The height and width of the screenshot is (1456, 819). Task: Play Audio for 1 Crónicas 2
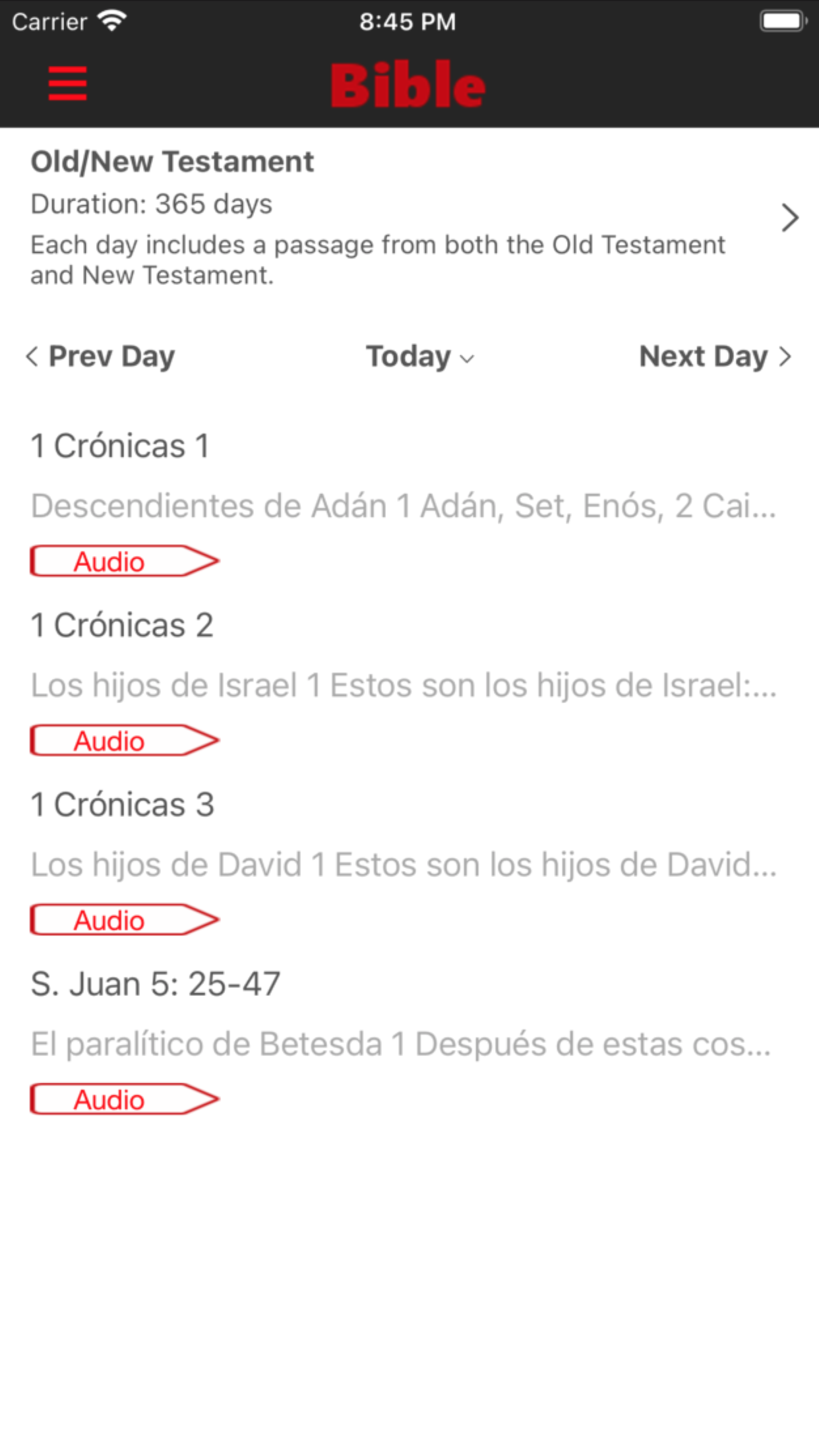124,741
